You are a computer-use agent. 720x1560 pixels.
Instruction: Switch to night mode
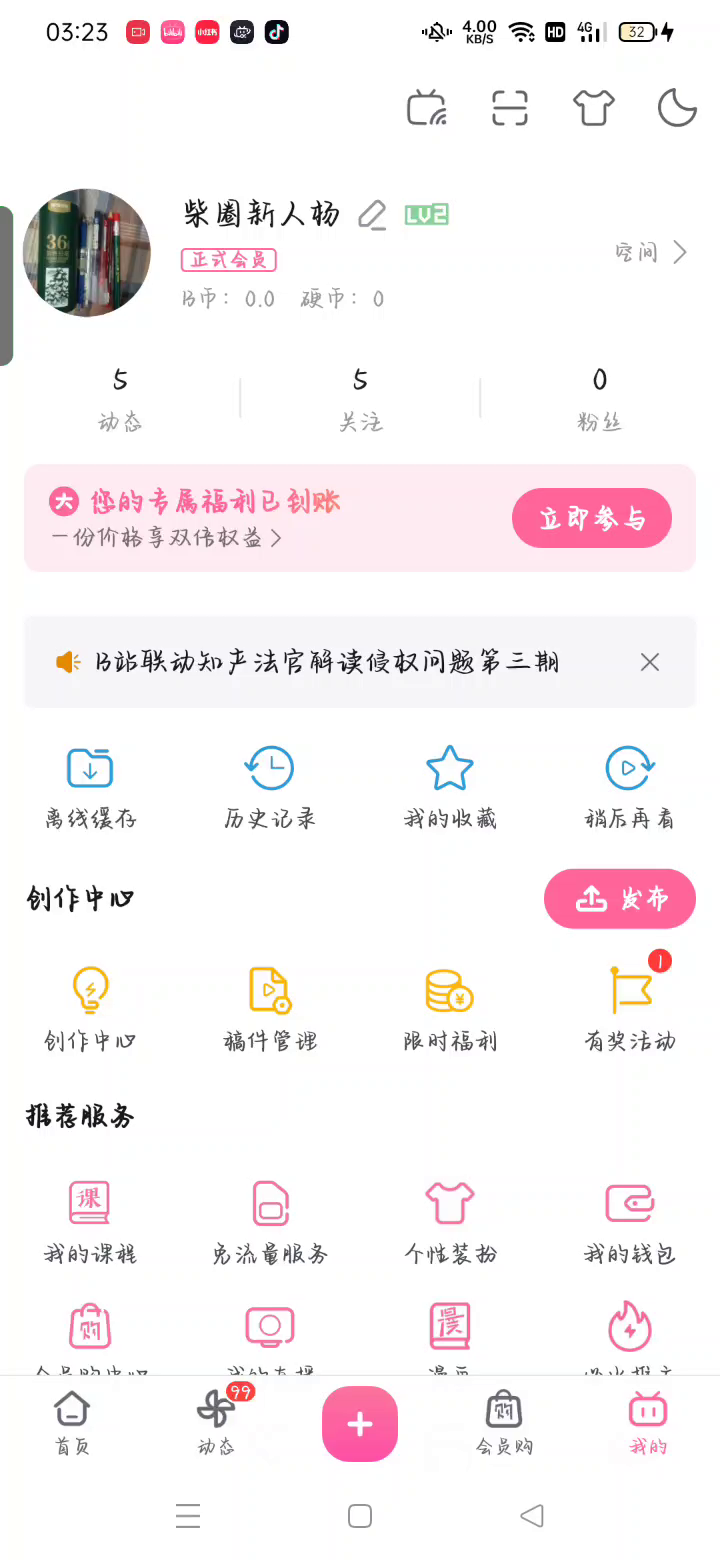point(676,108)
